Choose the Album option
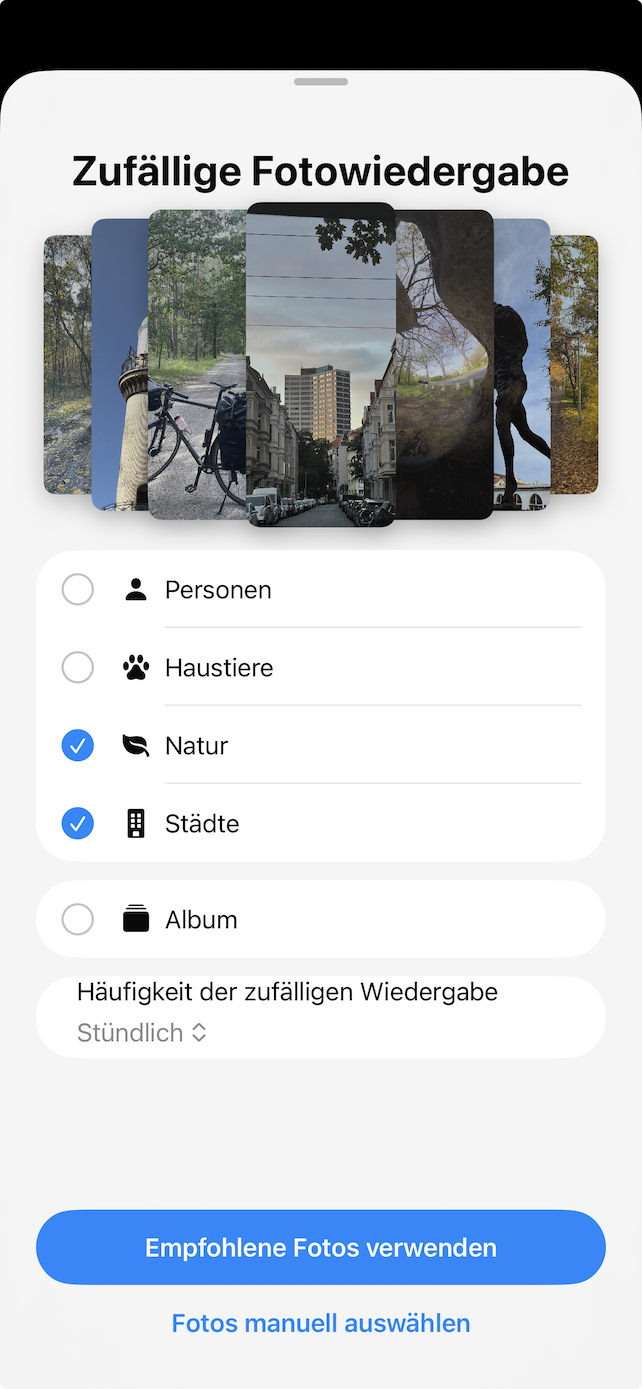 coord(78,920)
